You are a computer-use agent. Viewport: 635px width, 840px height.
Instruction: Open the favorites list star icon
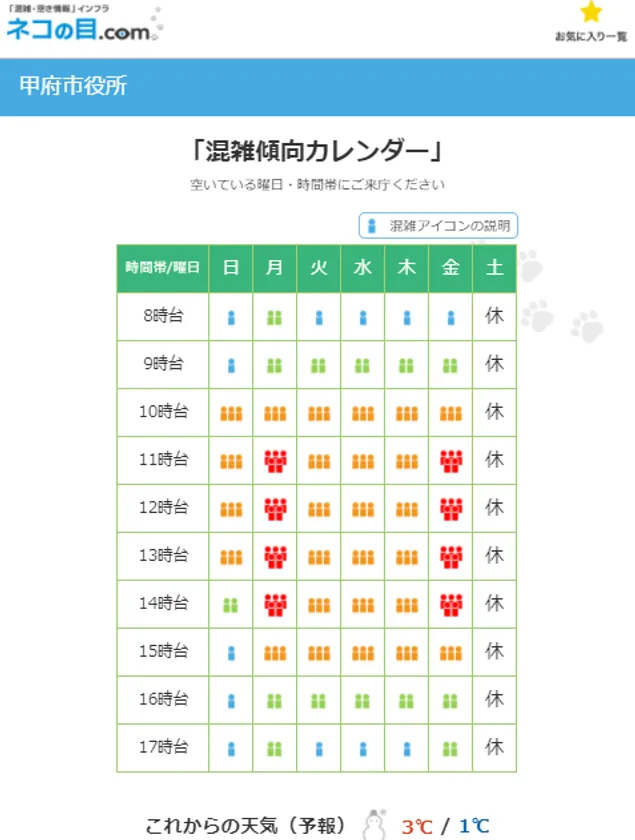[x=591, y=14]
